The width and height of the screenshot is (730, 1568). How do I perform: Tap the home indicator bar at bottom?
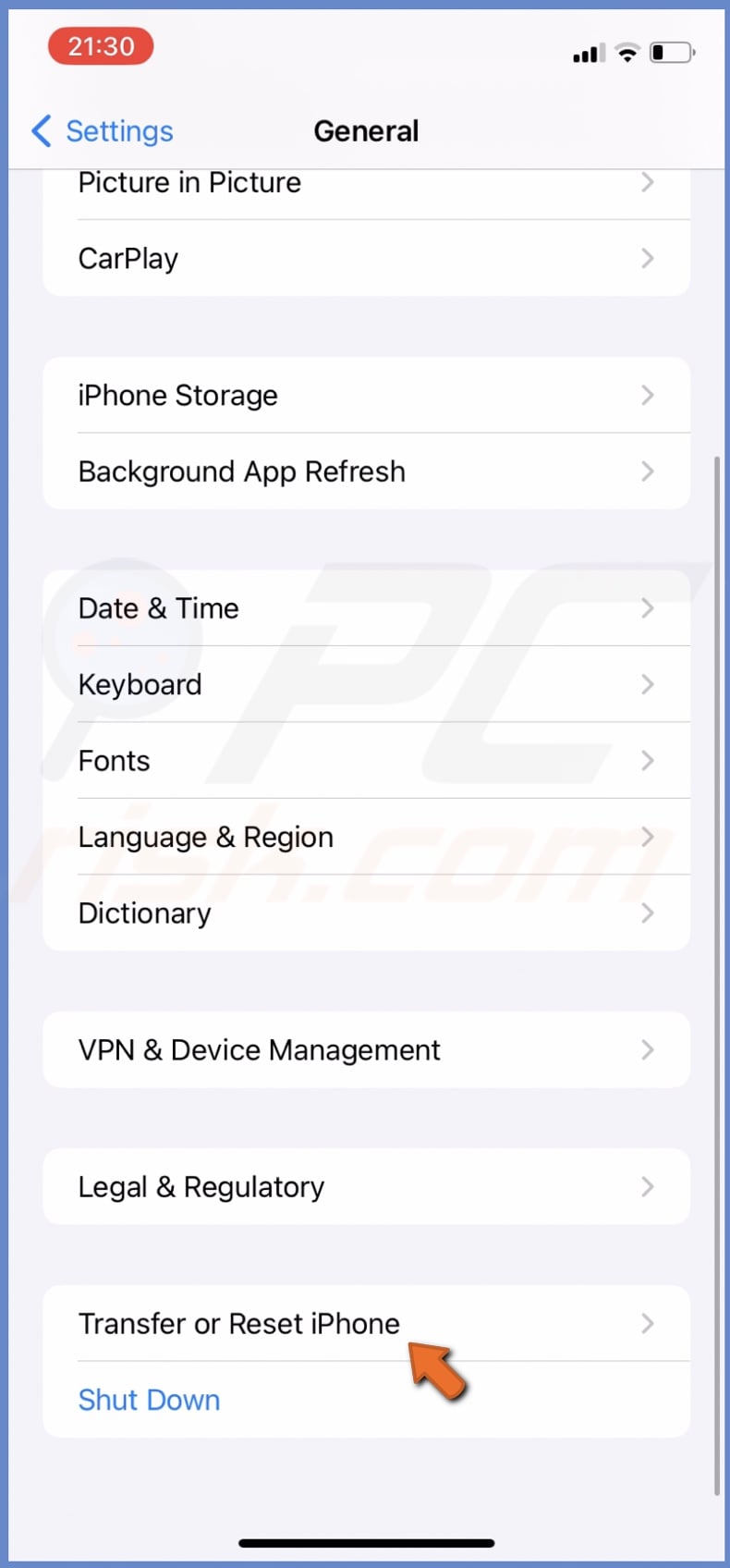(x=365, y=1542)
